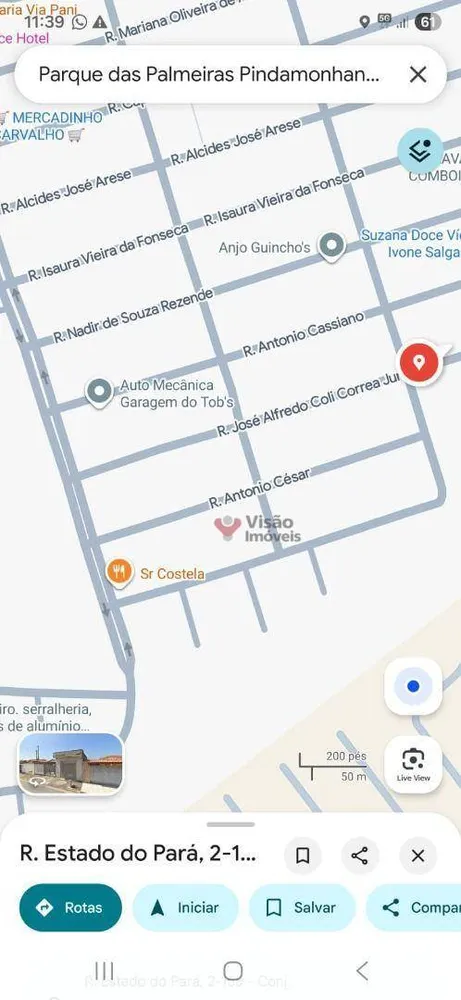Open recent apps from navigation bar
This screenshot has width=461, height=1000.
pyautogui.click(x=104, y=971)
